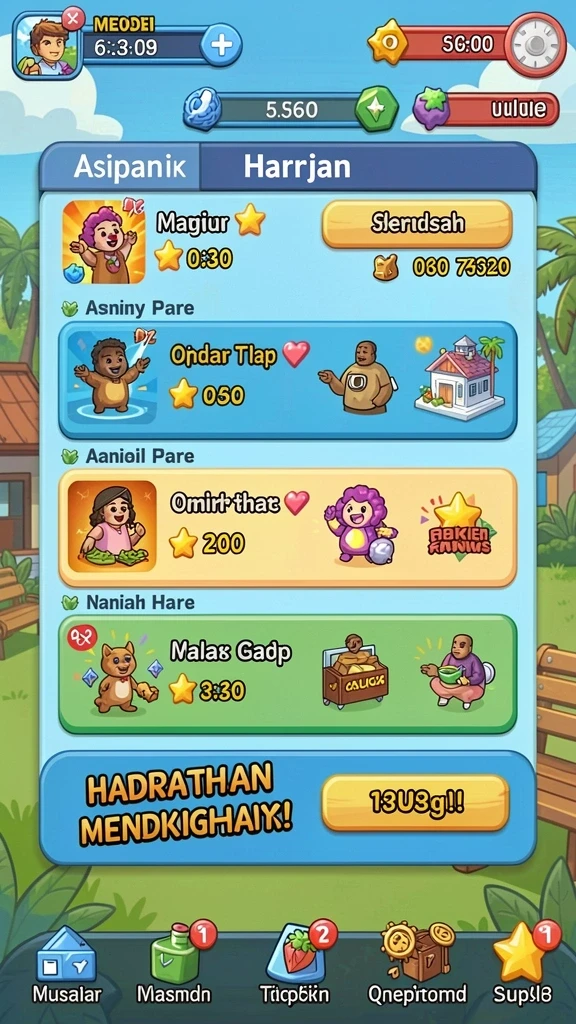Image resolution: width=576 pixels, height=1024 pixels.
Task: Switch to the Asipanik tab
Action: tap(121, 167)
